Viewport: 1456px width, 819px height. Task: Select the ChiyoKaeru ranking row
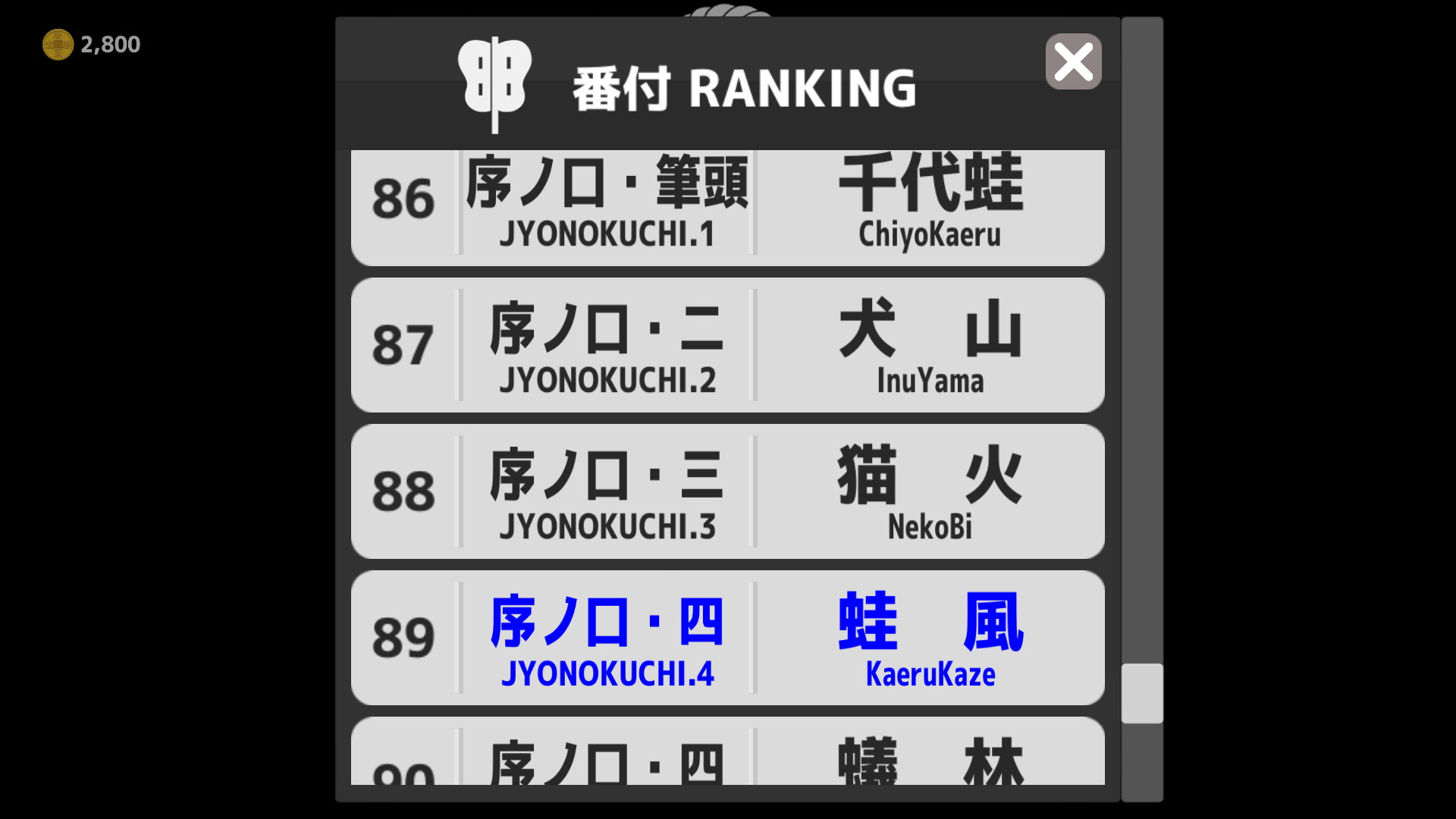(727, 207)
